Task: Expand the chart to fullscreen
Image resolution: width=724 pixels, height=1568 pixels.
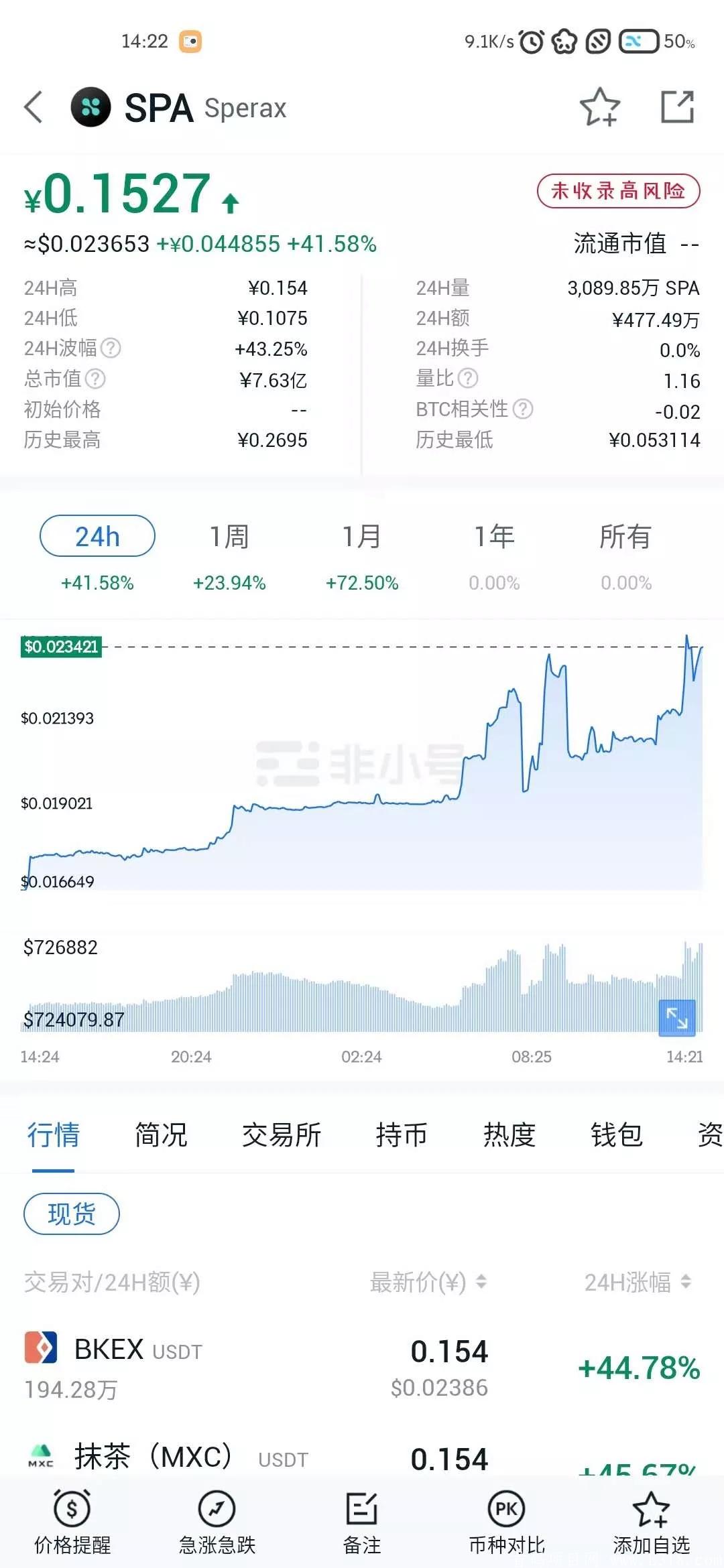Action: click(677, 1018)
